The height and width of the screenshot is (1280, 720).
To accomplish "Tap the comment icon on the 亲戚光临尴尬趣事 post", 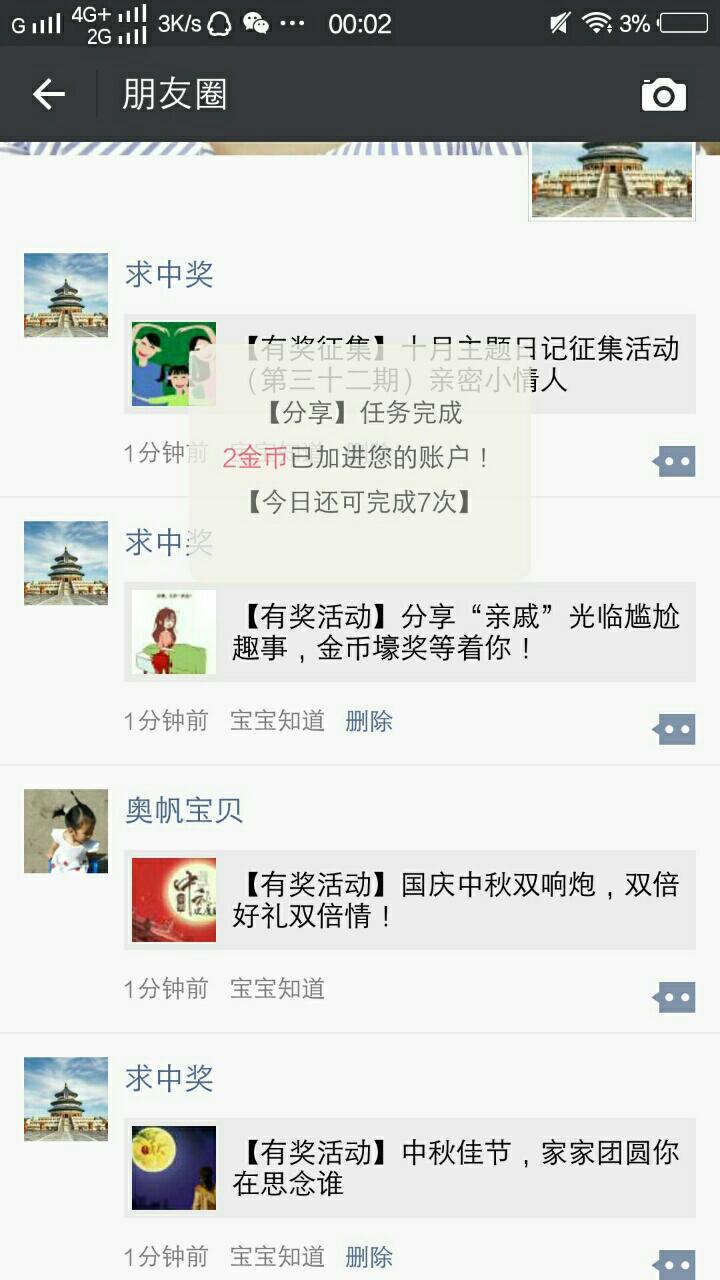I will pos(674,730).
